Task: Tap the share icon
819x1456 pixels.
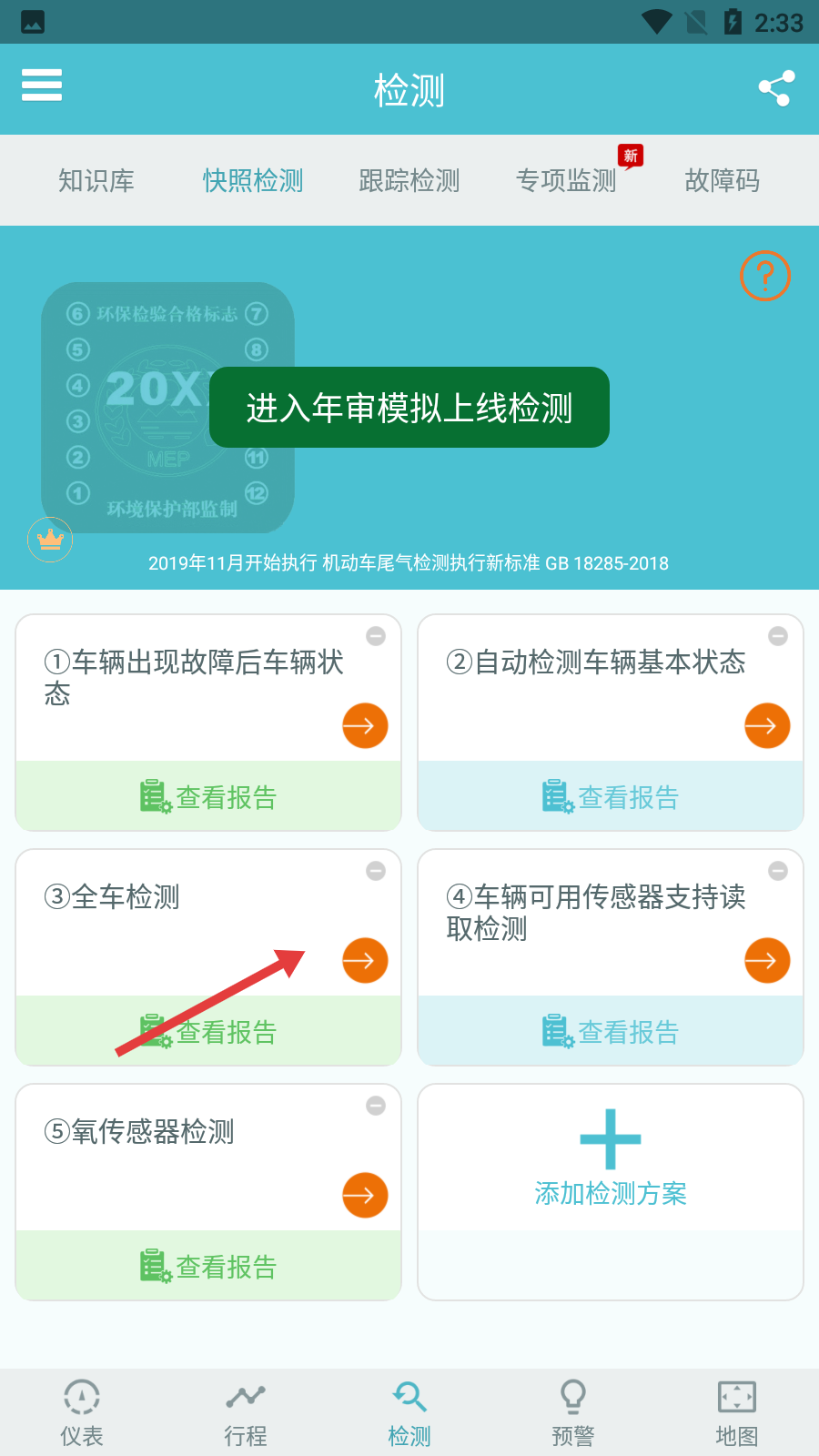Action: pyautogui.click(x=776, y=88)
